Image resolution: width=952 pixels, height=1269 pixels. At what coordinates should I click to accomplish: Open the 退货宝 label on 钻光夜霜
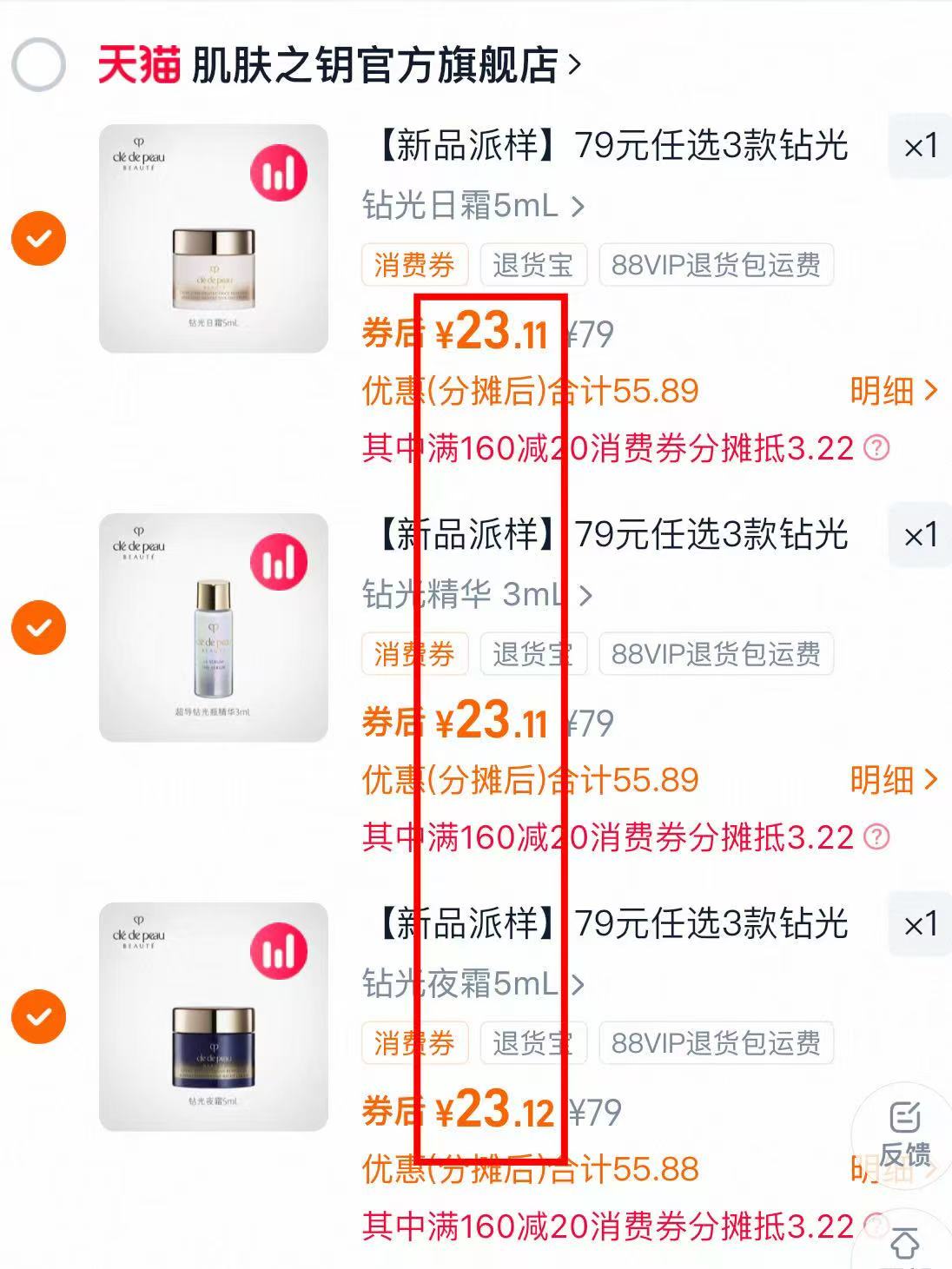point(533,1043)
